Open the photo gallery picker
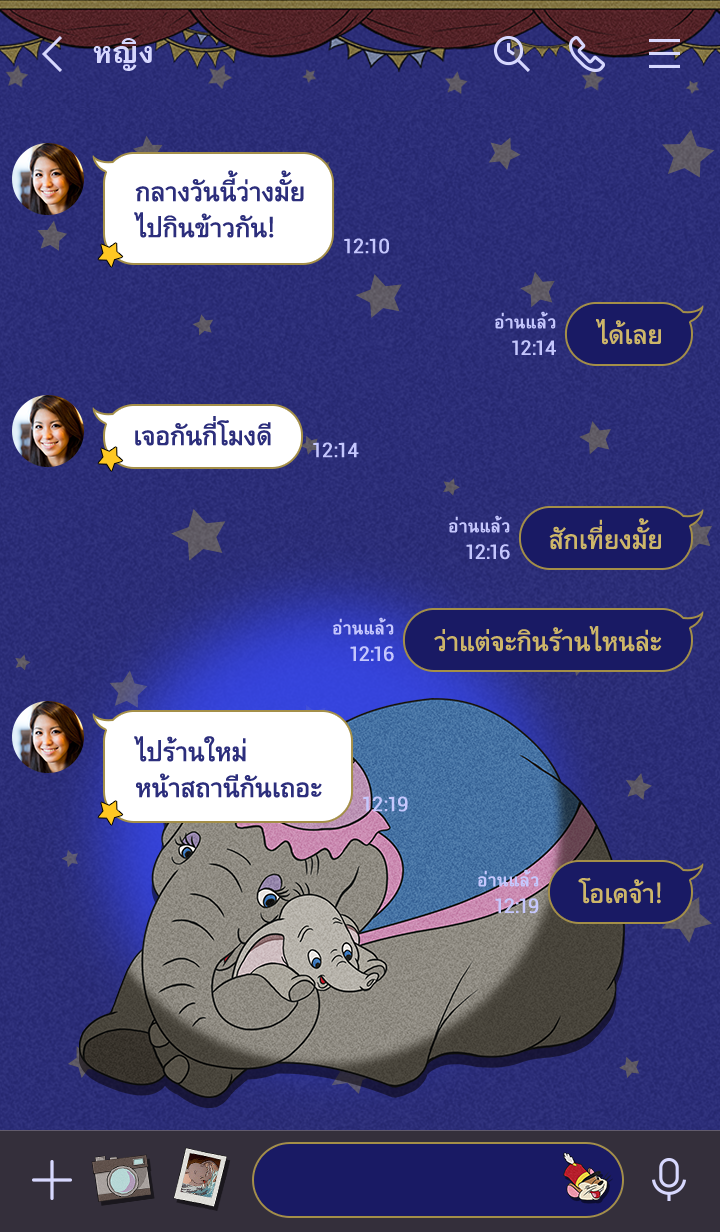The height and width of the screenshot is (1232, 720). pos(200,1178)
